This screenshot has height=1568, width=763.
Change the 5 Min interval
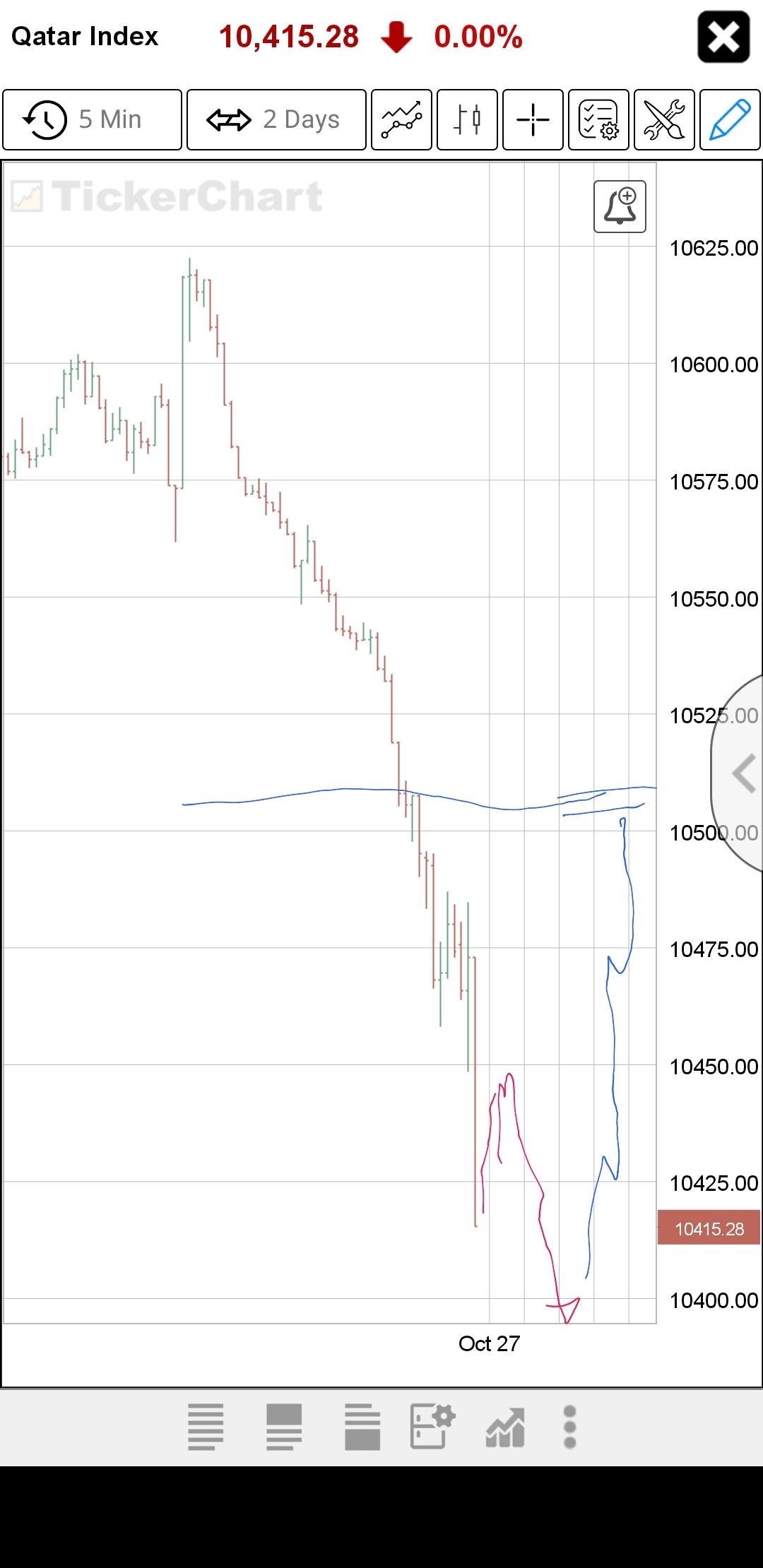pyautogui.click(x=93, y=119)
